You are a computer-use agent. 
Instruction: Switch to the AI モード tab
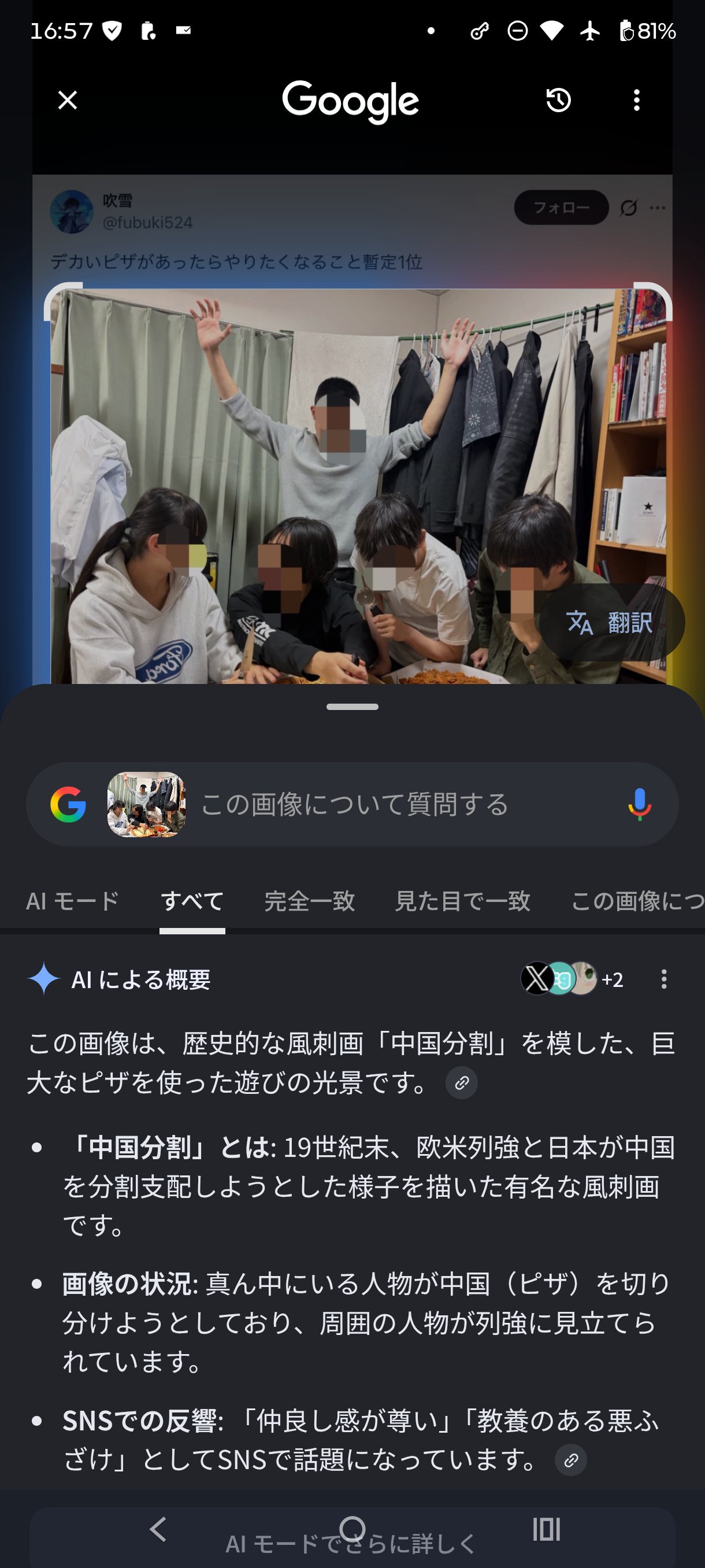coord(72,901)
